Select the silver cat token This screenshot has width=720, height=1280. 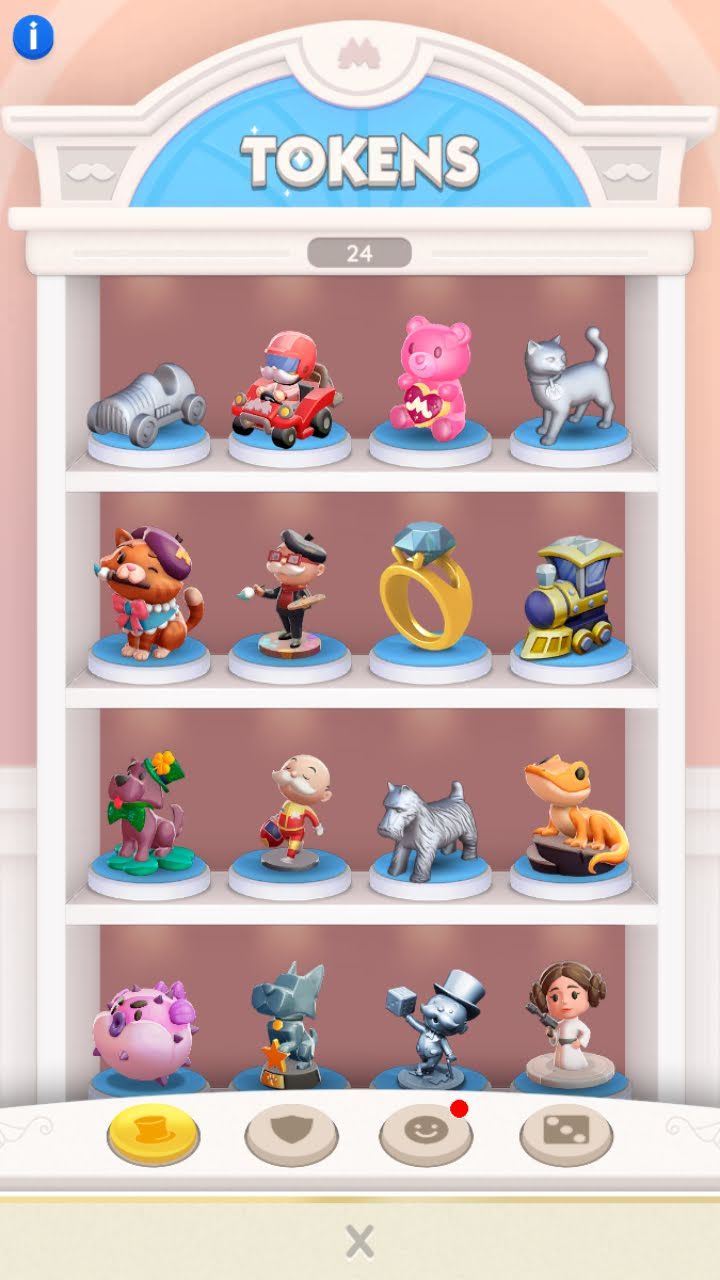tap(568, 385)
